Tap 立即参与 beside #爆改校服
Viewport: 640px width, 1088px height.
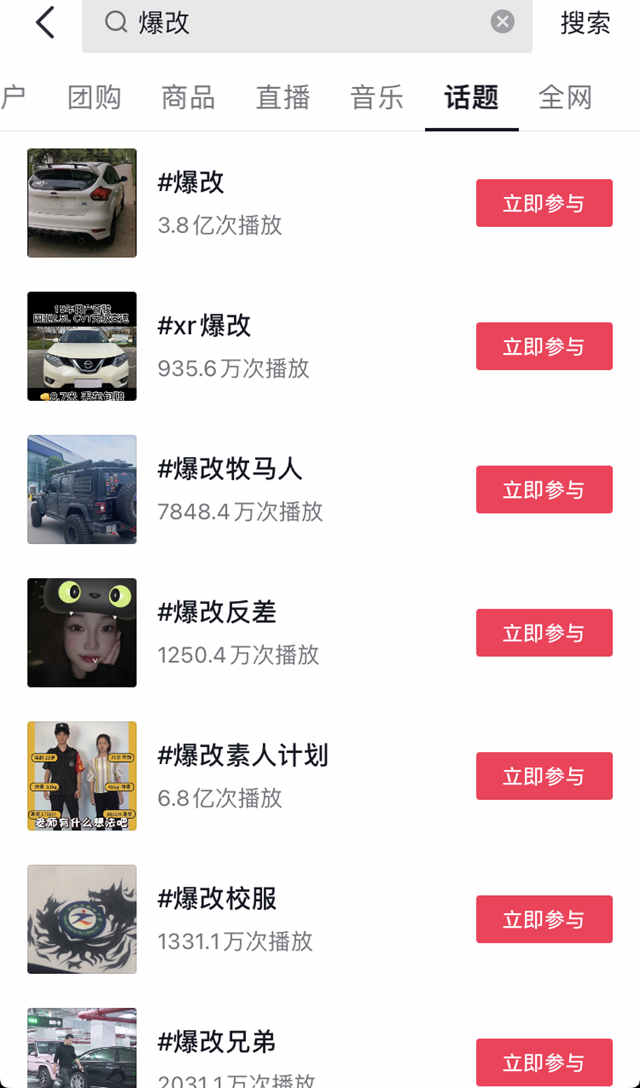pos(544,919)
